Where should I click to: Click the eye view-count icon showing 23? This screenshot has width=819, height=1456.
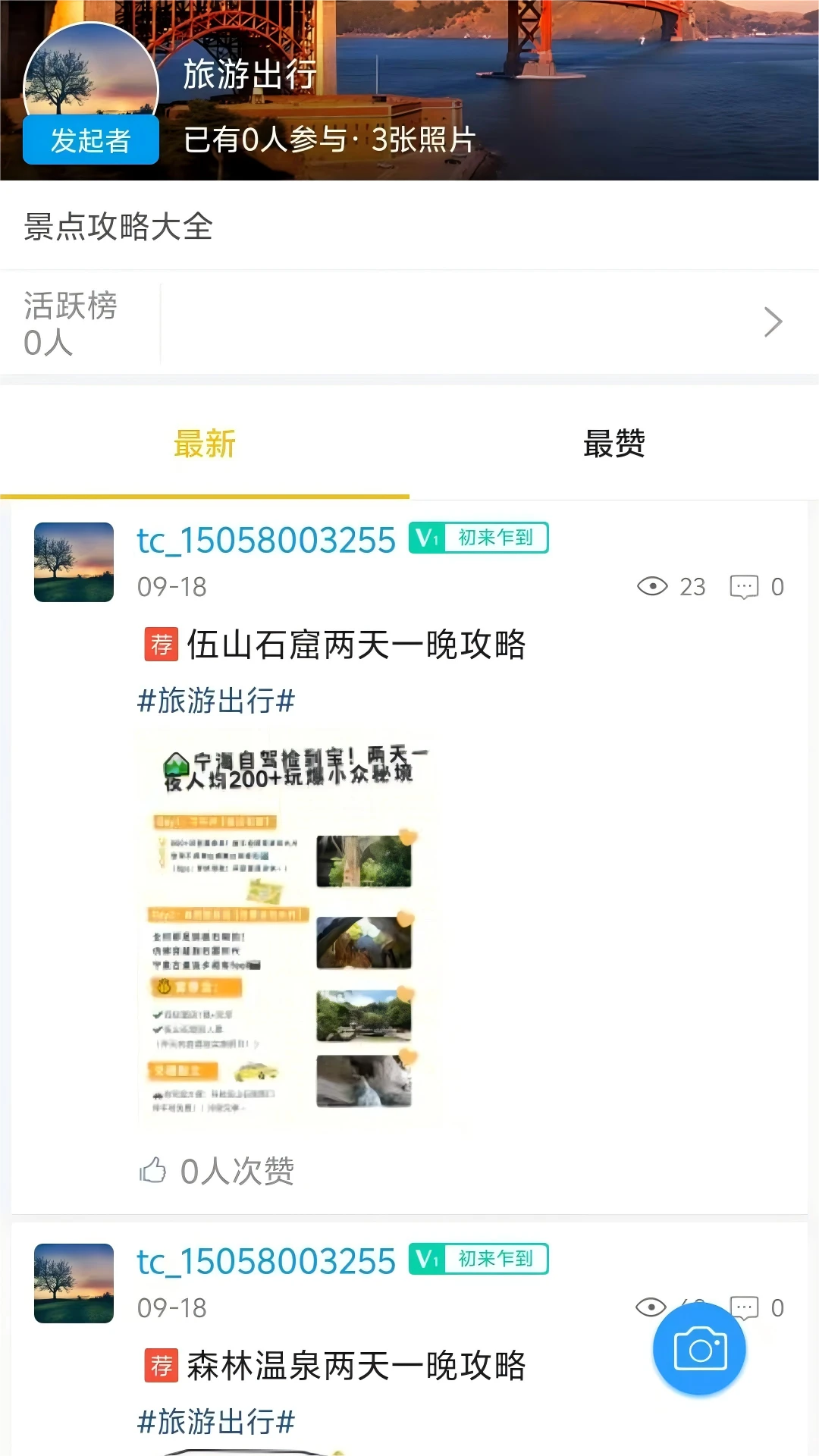pyautogui.click(x=653, y=586)
